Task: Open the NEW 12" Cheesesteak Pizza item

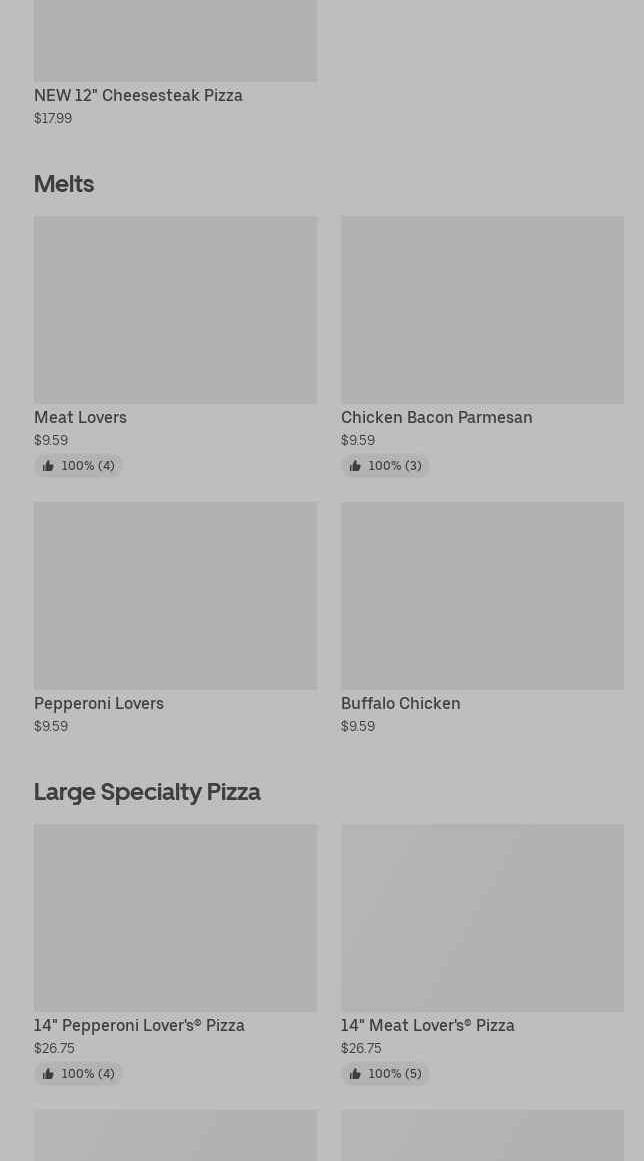Action: (x=138, y=95)
